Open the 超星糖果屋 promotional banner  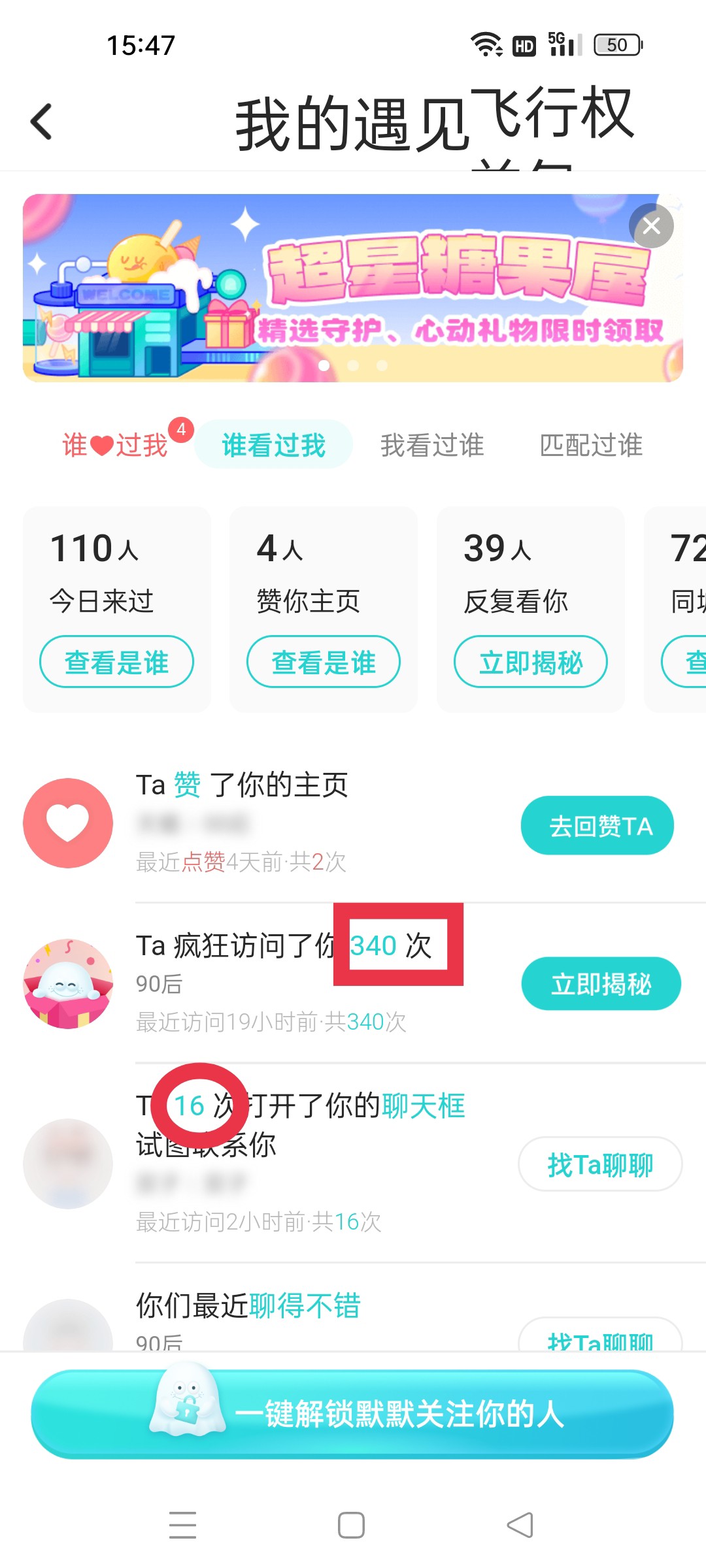tap(353, 287)
